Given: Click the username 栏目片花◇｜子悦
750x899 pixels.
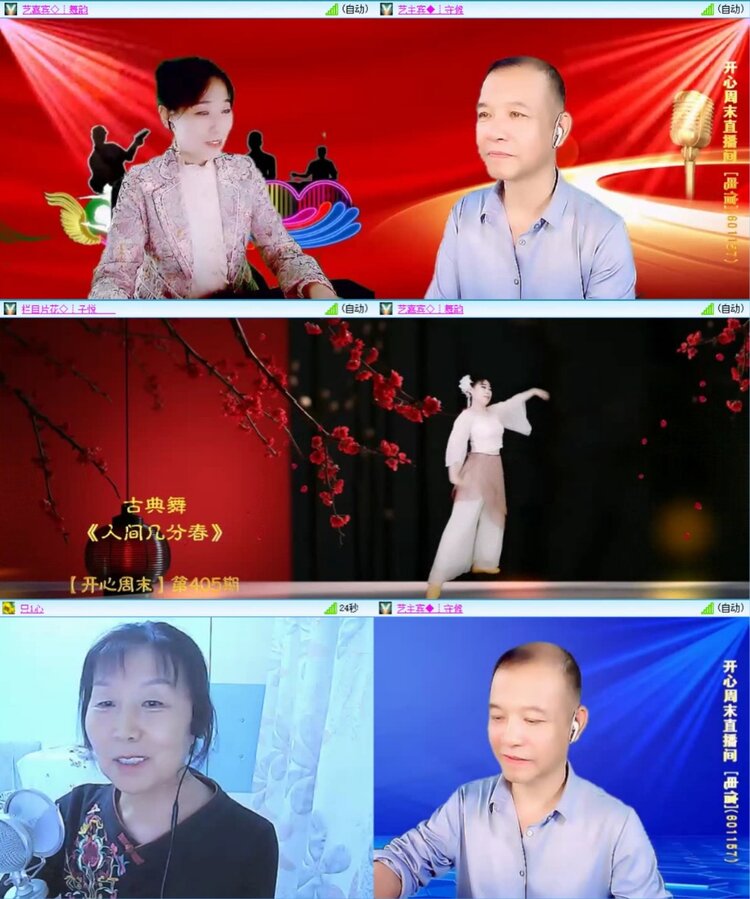Looking at the screenshot, I should 58,310.
